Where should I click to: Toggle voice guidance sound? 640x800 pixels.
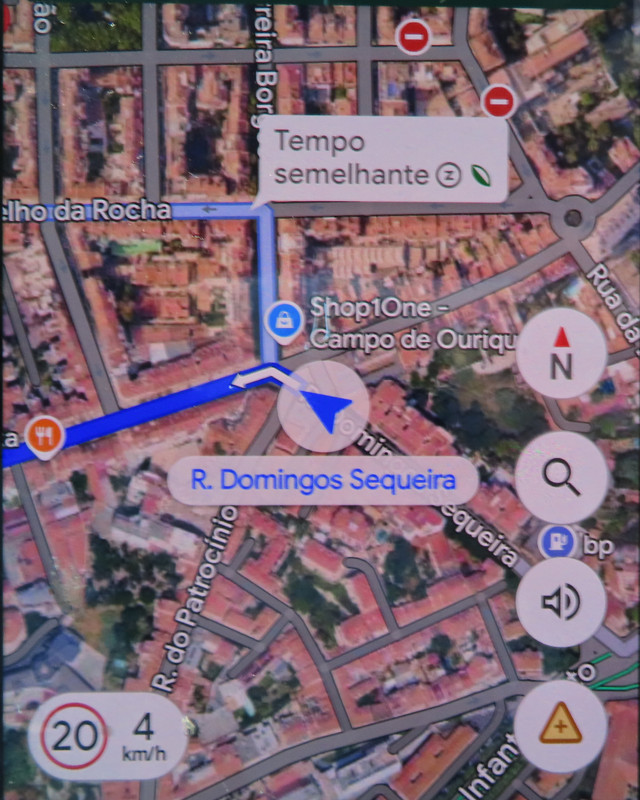tap(561, 602)
